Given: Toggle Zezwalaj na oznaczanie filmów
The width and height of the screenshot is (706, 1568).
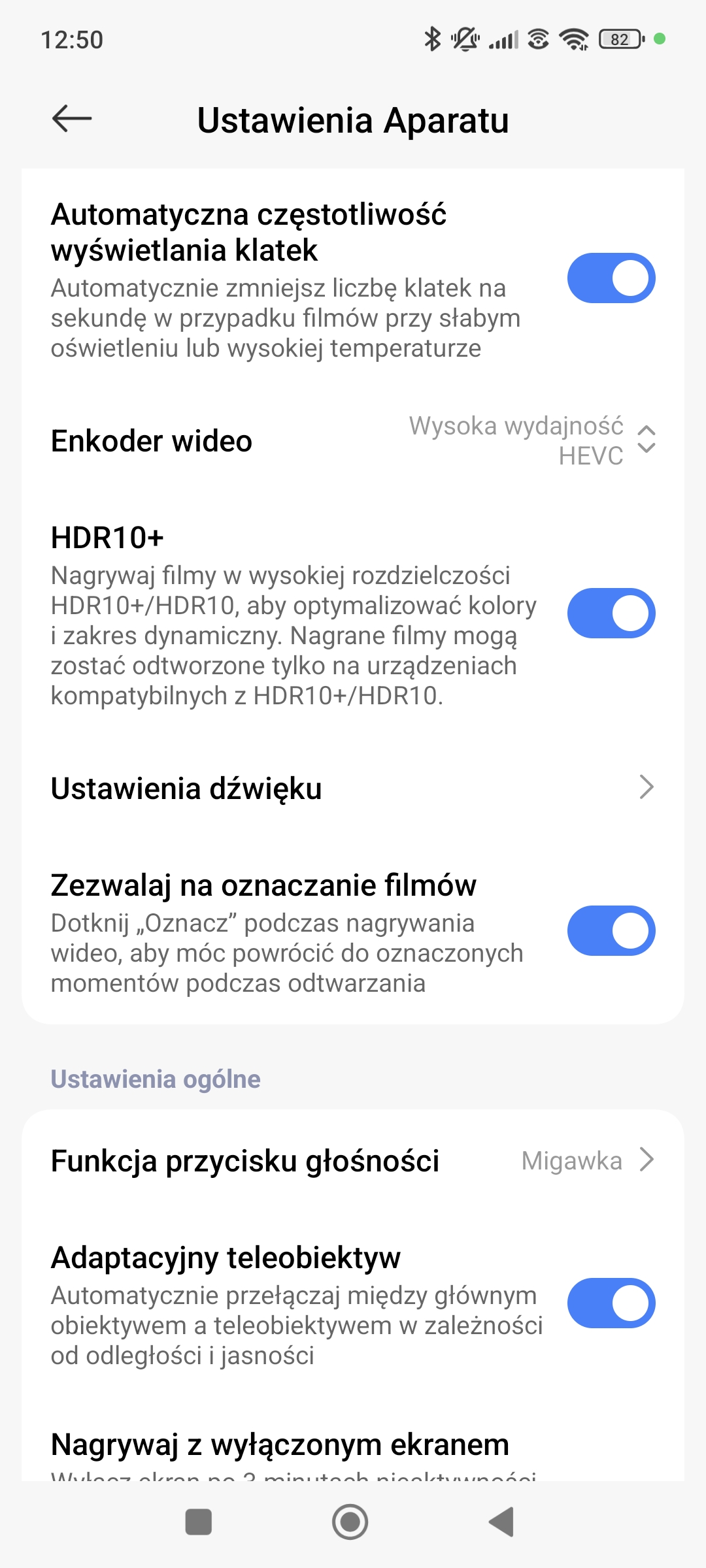Looking at the screenshot, I should 611,930.
